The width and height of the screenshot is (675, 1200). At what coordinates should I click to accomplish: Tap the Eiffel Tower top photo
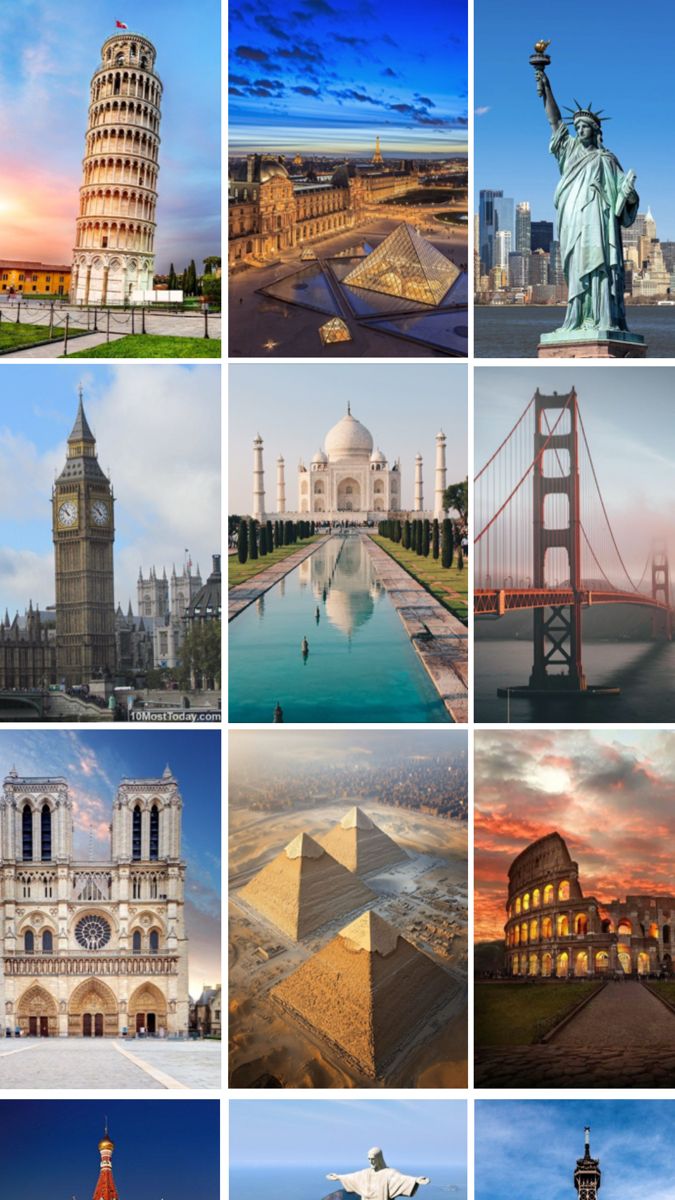pyautogui.click(x=575, y=1151)
